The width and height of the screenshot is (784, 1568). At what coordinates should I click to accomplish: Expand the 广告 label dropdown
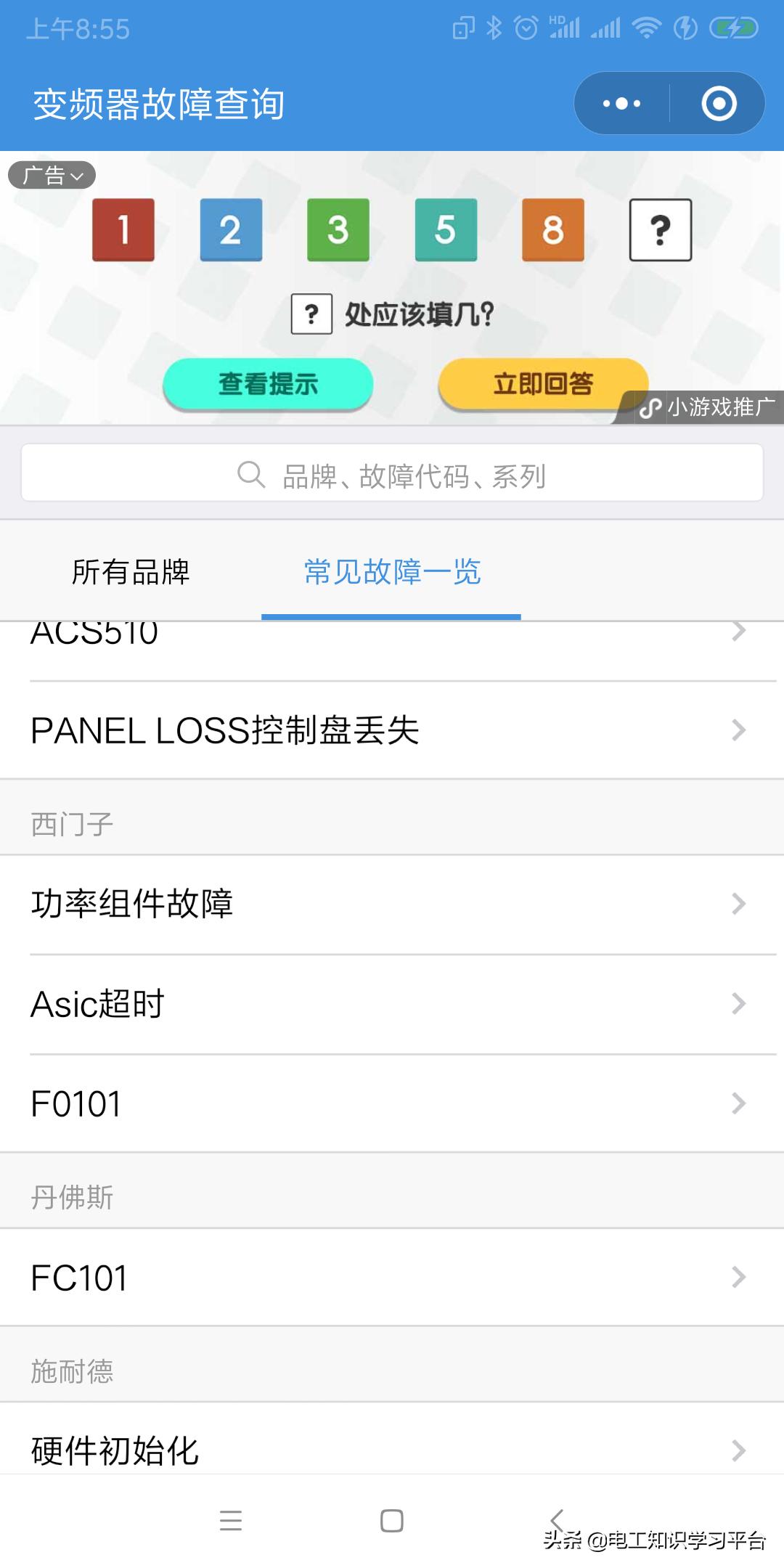52,174
